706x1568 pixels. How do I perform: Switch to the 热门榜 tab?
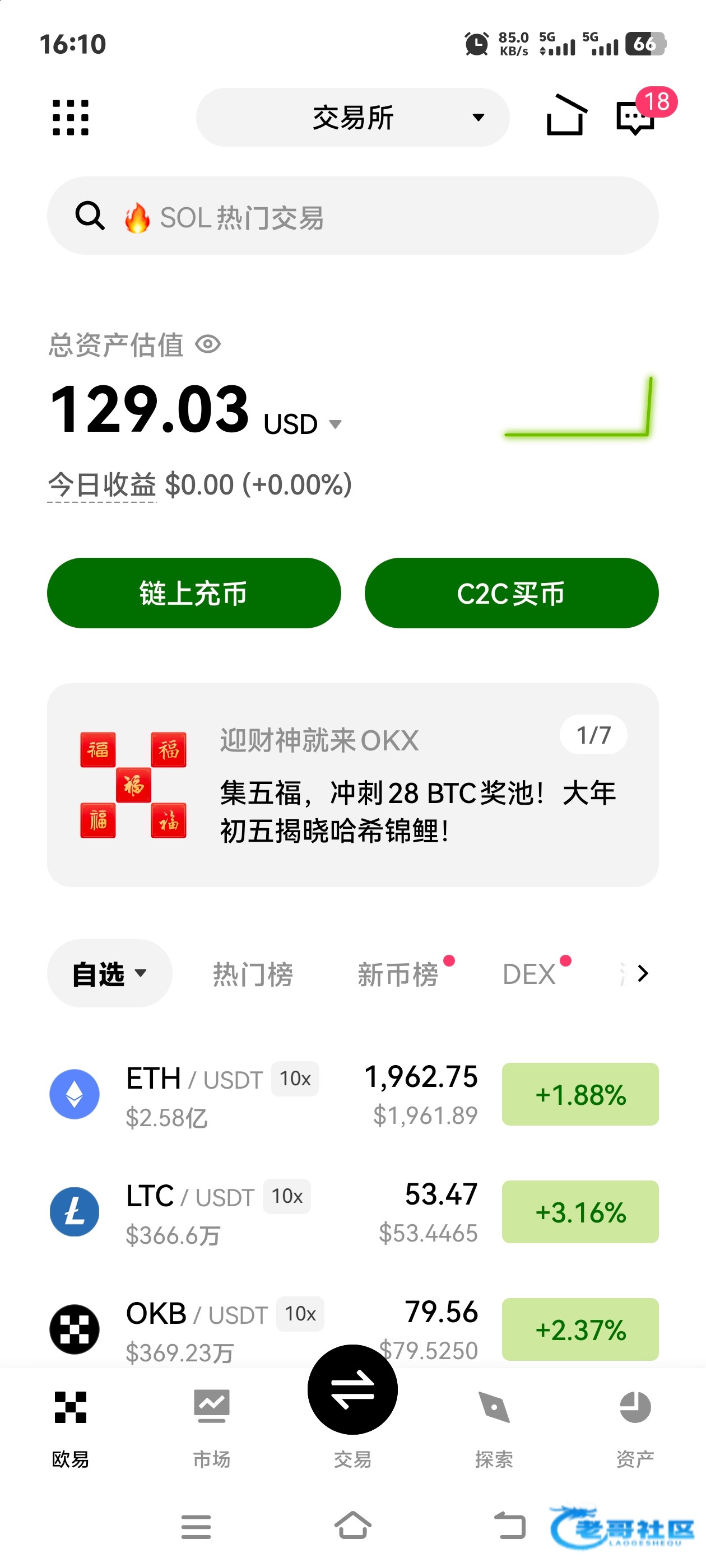click(252, 974)
